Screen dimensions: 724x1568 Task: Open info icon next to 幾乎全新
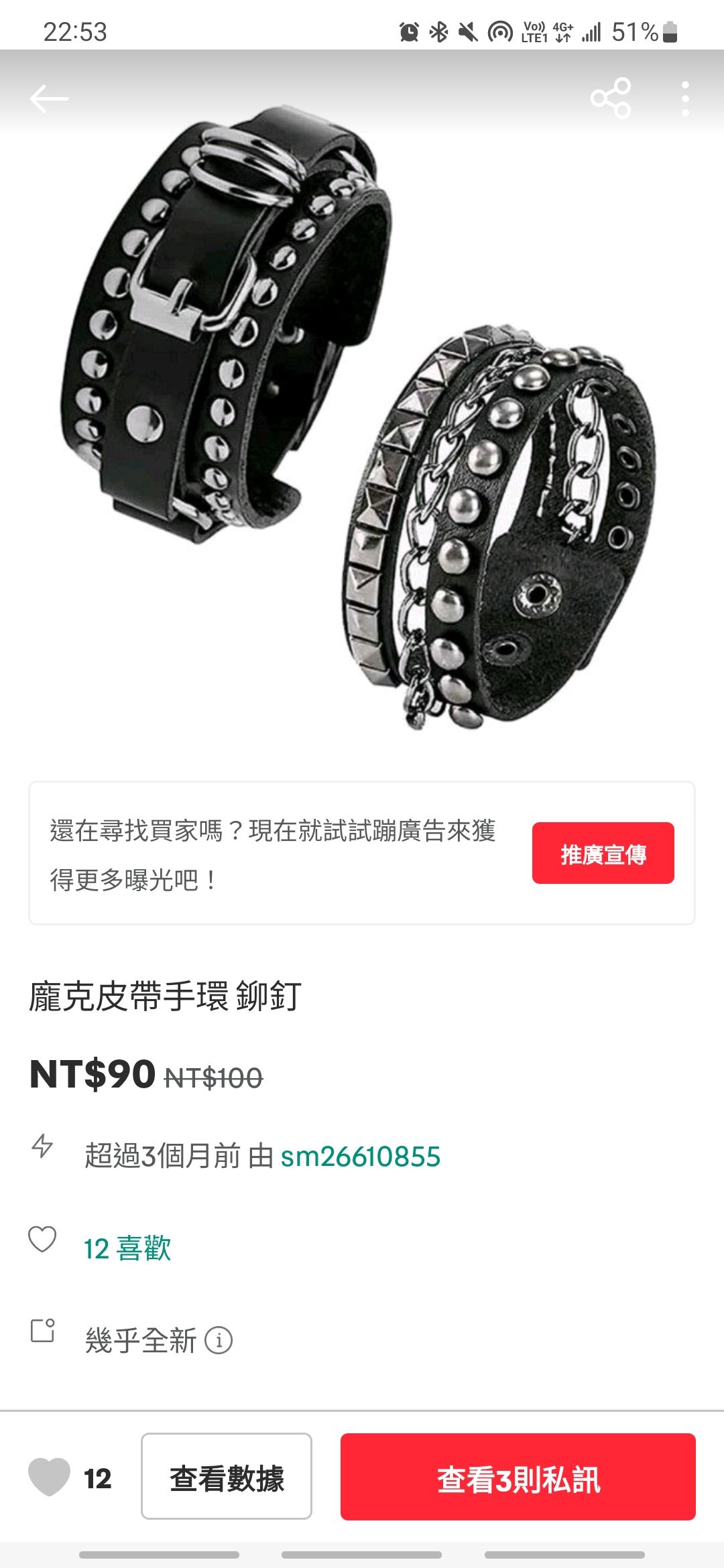[x=219, y=1340]
